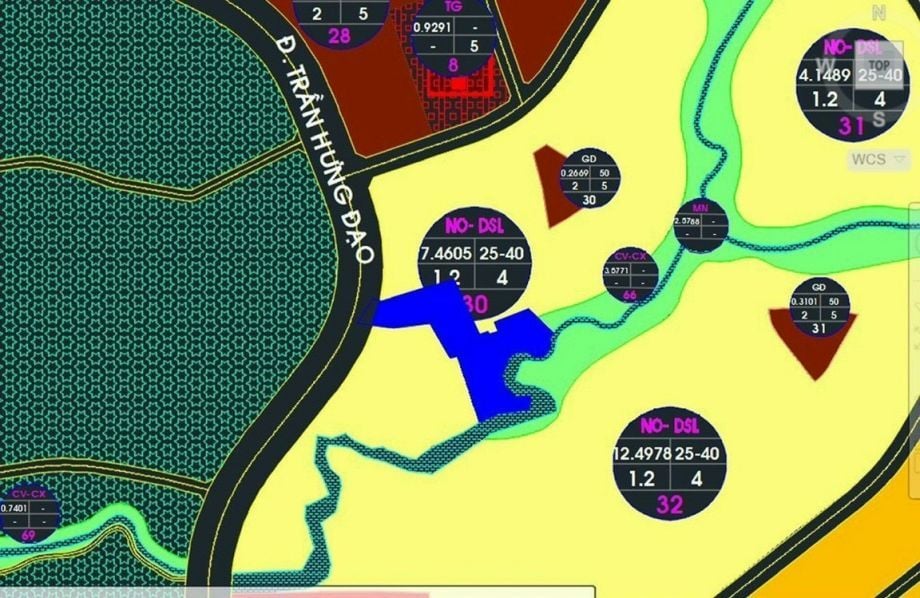Rotate view to North on the compass
Screen dimensions: 920x598
click(x=878, y=13)
